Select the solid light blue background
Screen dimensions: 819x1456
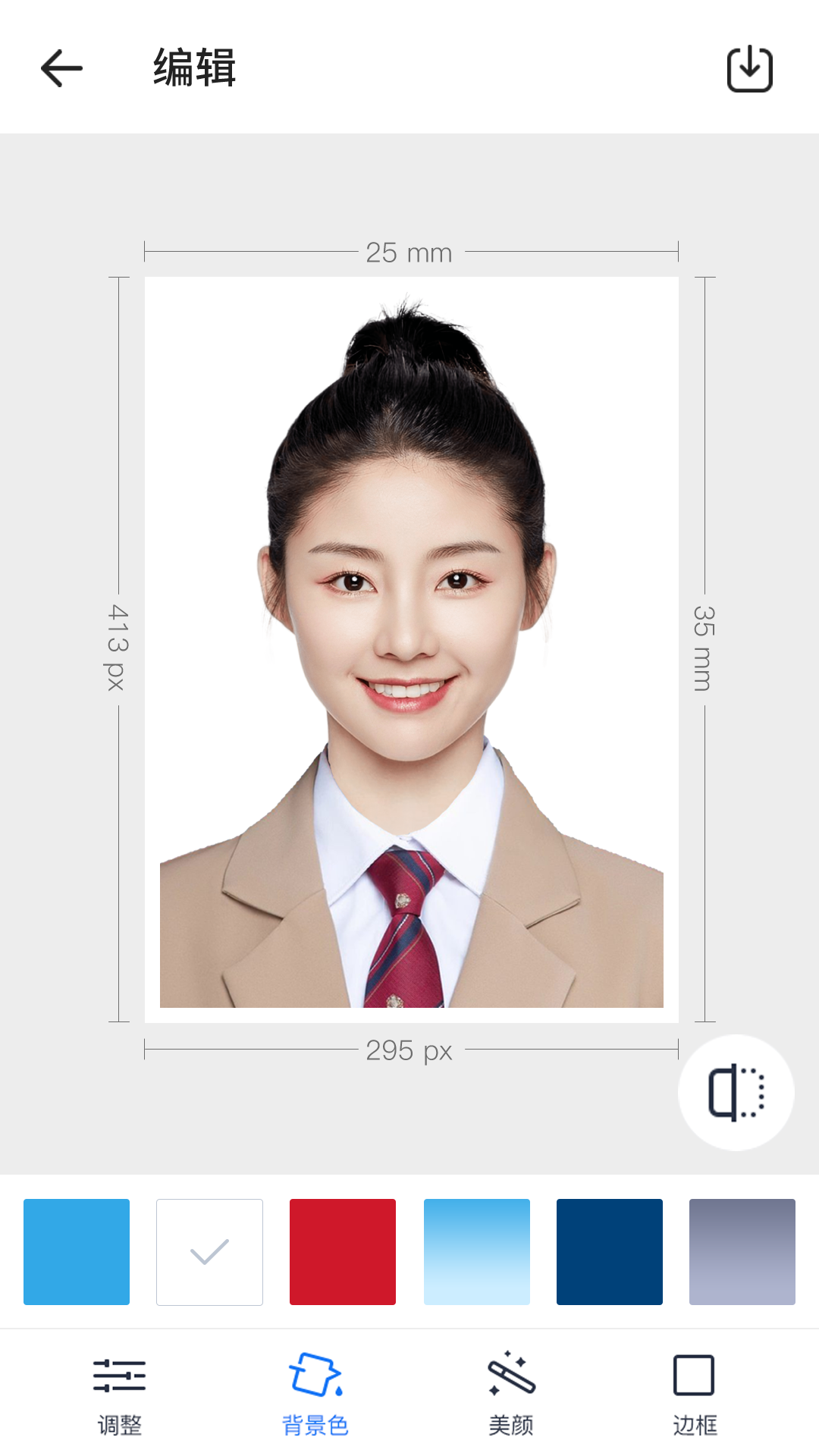coord(77,1252)
